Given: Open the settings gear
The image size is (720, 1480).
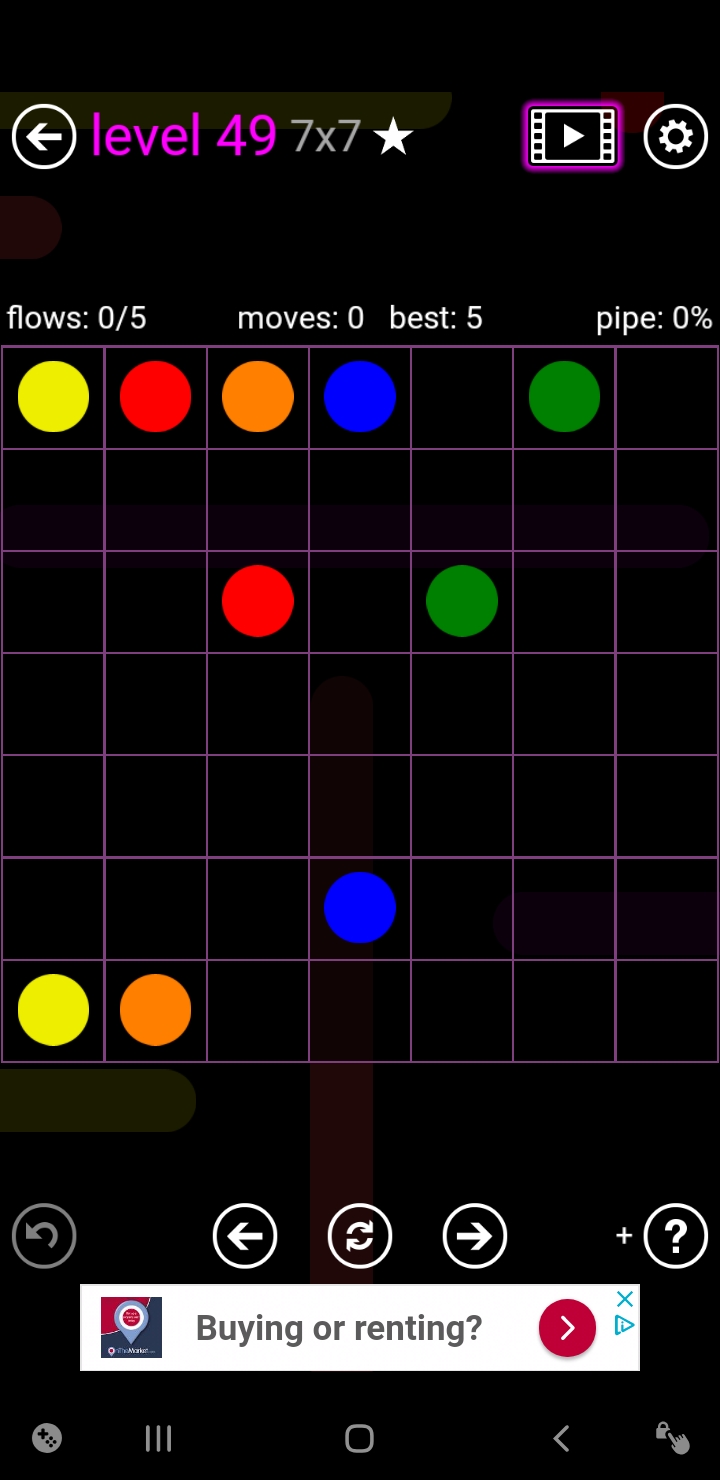Looking at the screenshot, I should click(676, 136).
